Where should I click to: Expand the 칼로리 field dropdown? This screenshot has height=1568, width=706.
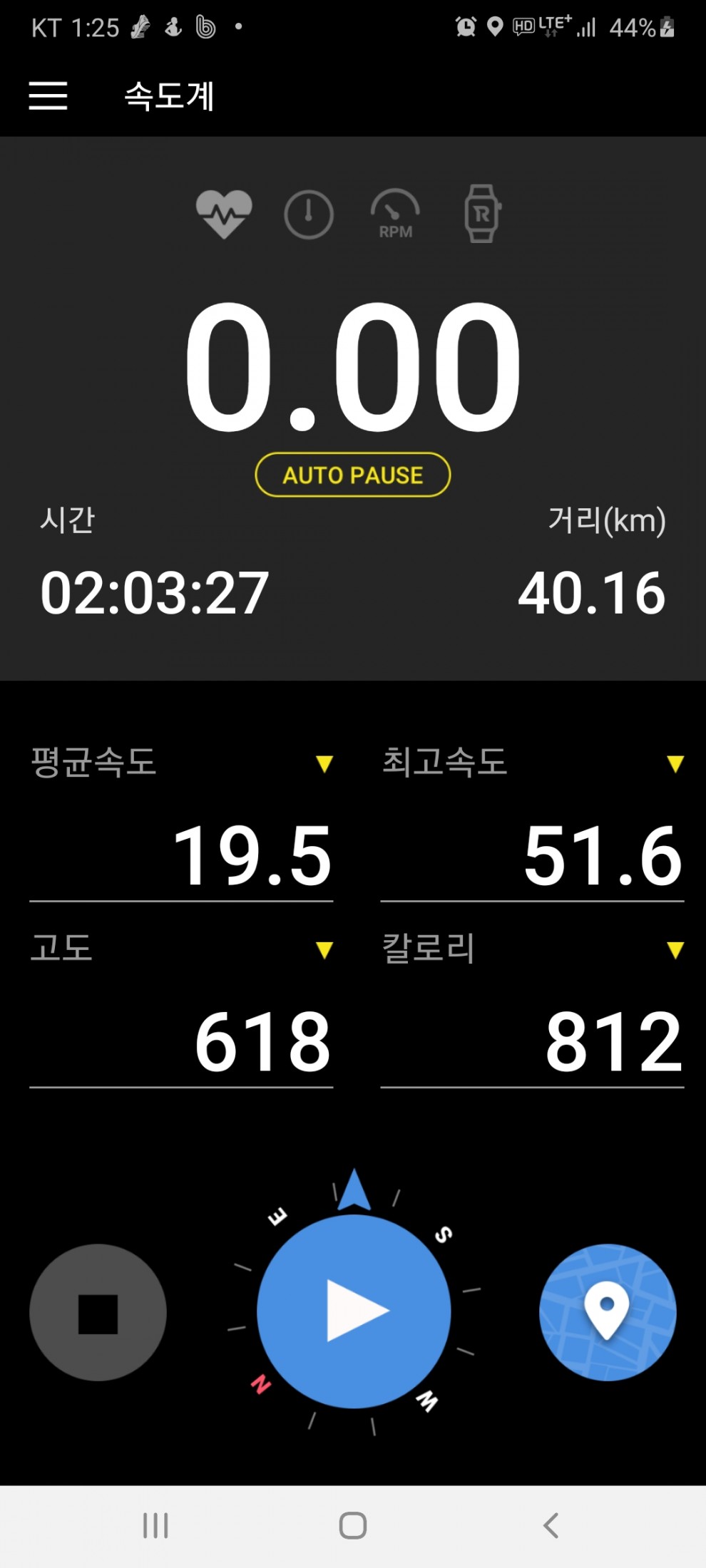point(675,950)
